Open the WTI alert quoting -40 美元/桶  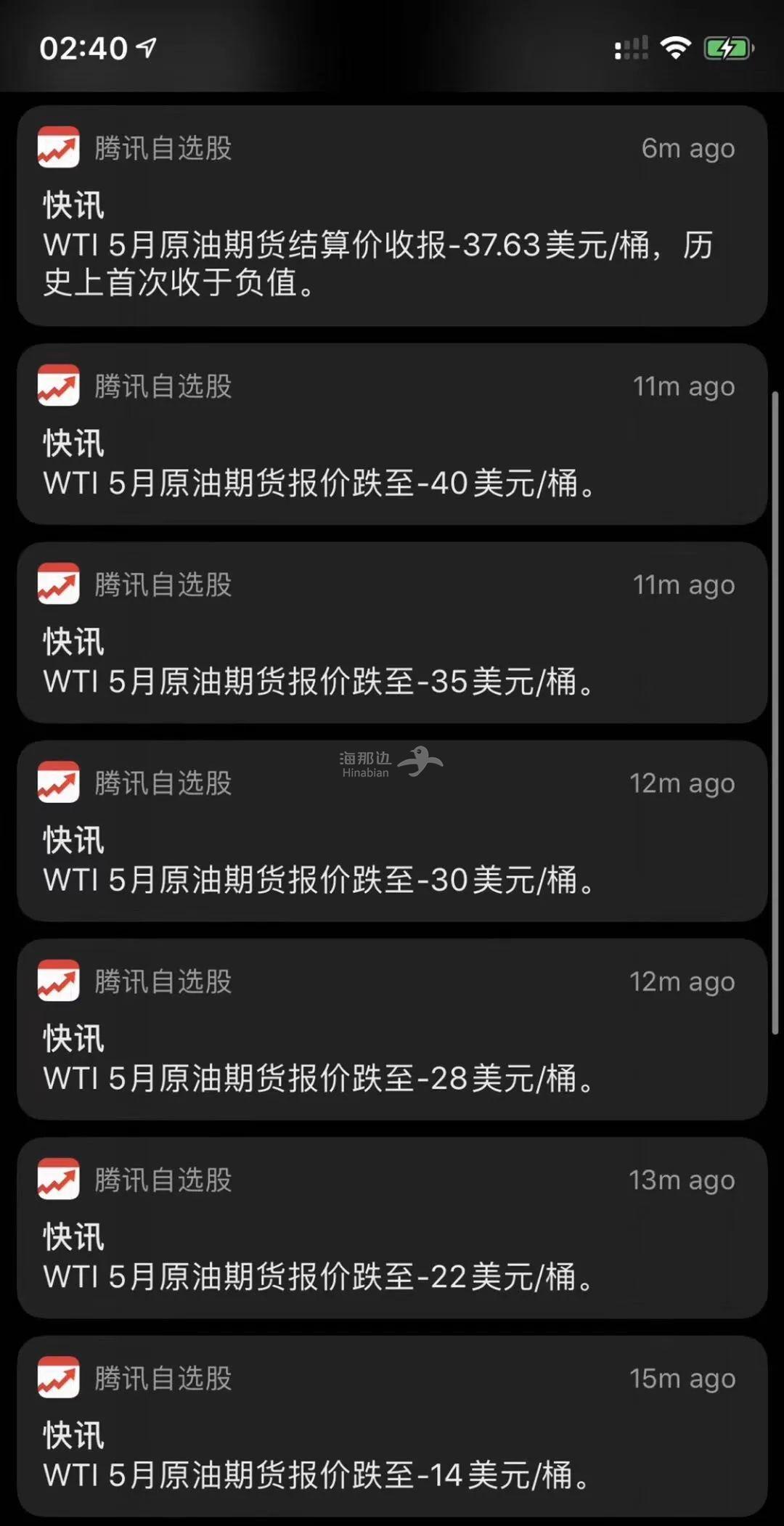[x=392, y=435]
